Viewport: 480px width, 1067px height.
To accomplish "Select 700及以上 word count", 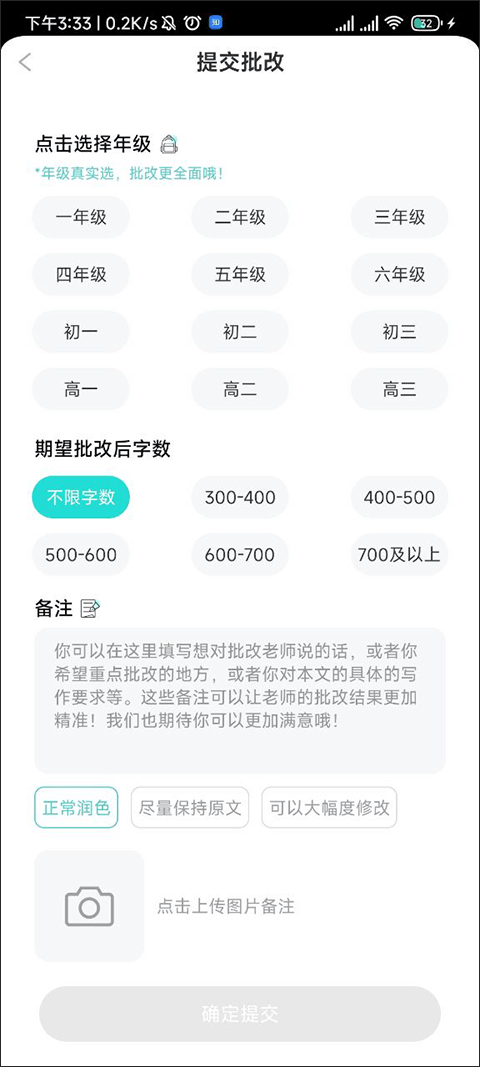I will coord(399,554).
